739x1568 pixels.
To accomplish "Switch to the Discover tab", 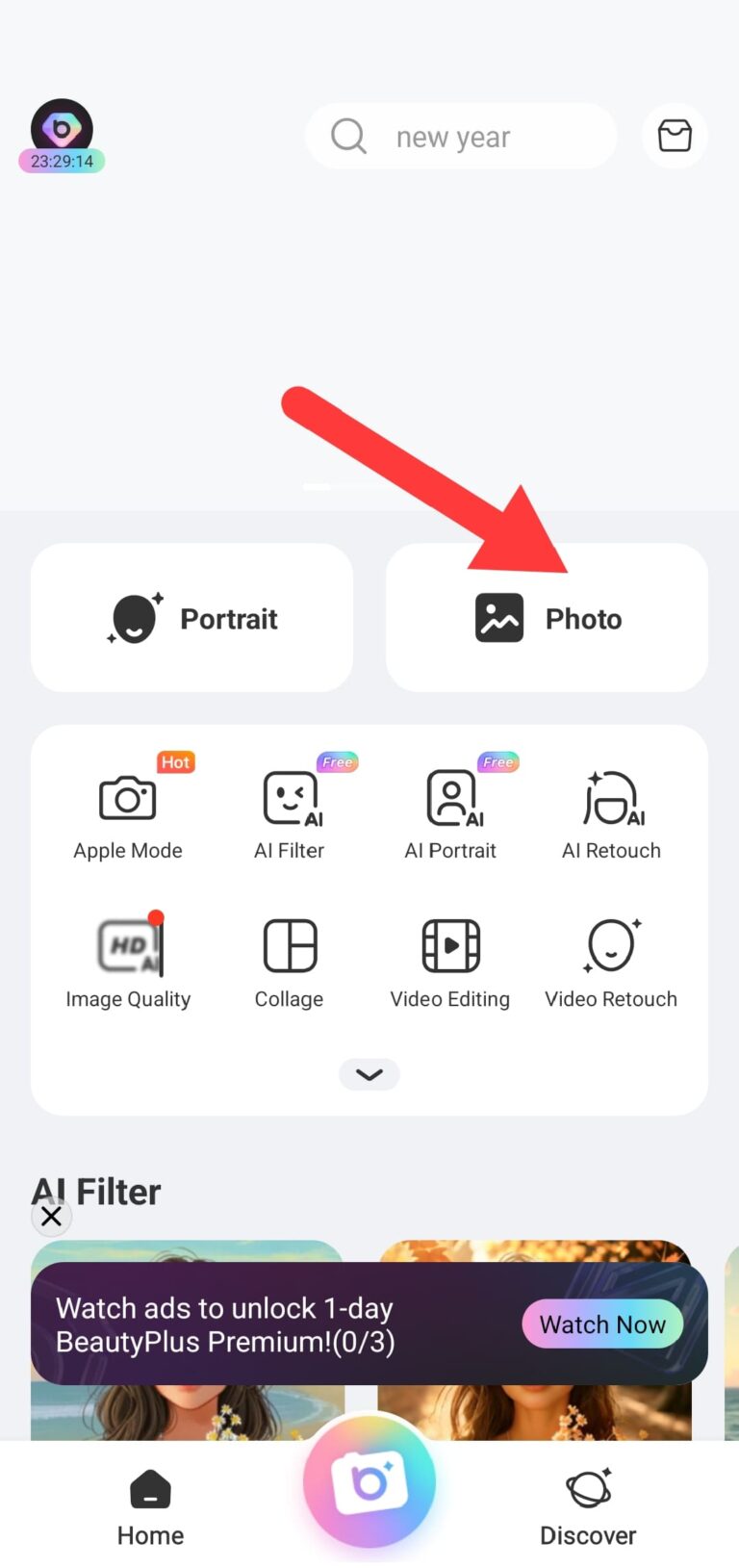I will coord(588,1506).
